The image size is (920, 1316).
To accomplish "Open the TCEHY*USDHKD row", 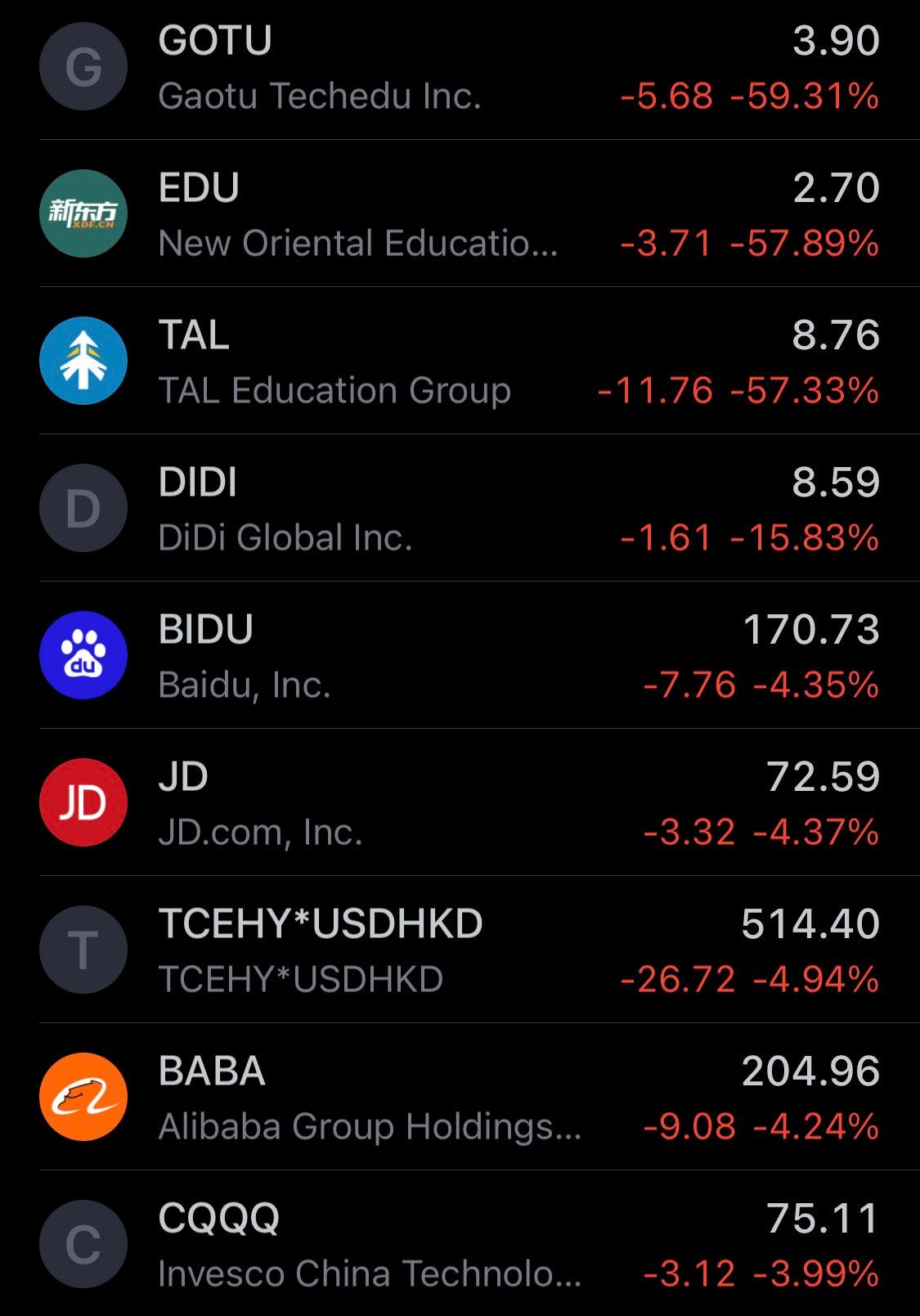I will (460, 950).
